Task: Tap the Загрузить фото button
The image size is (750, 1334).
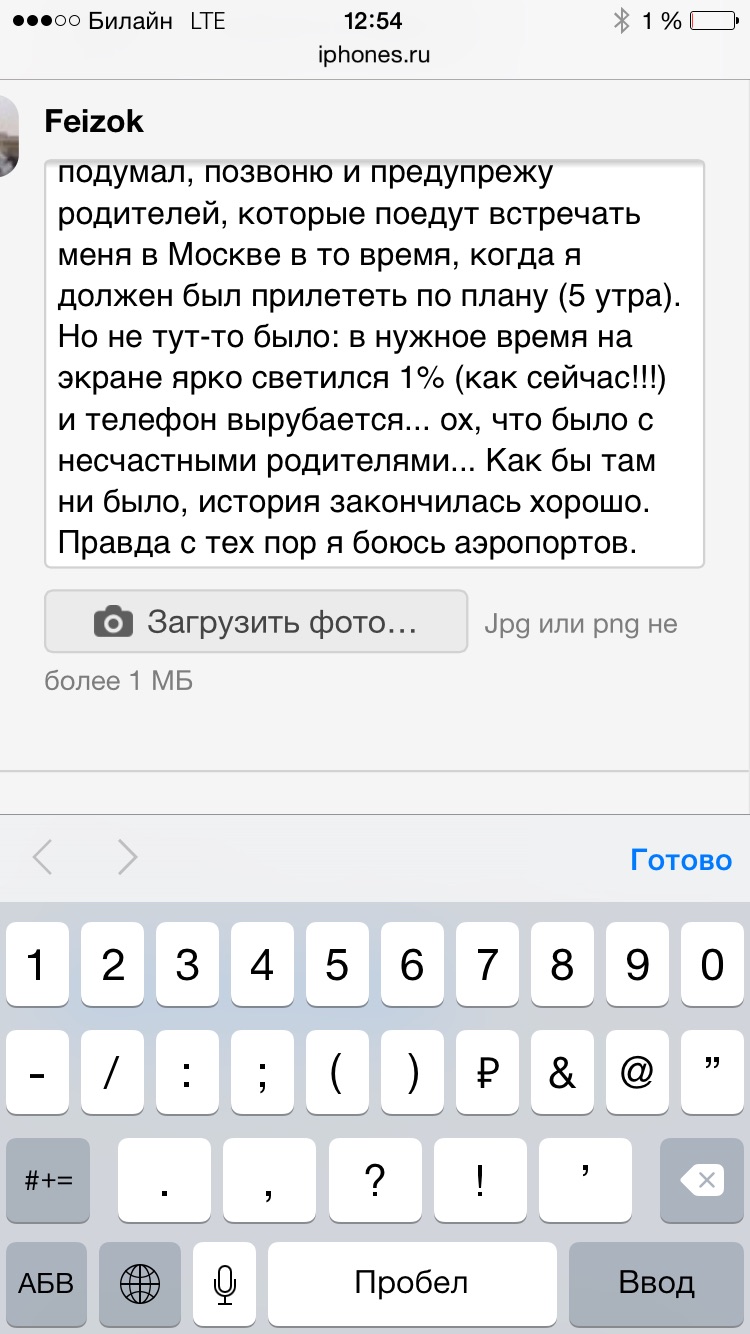Action: pos(256,622)
